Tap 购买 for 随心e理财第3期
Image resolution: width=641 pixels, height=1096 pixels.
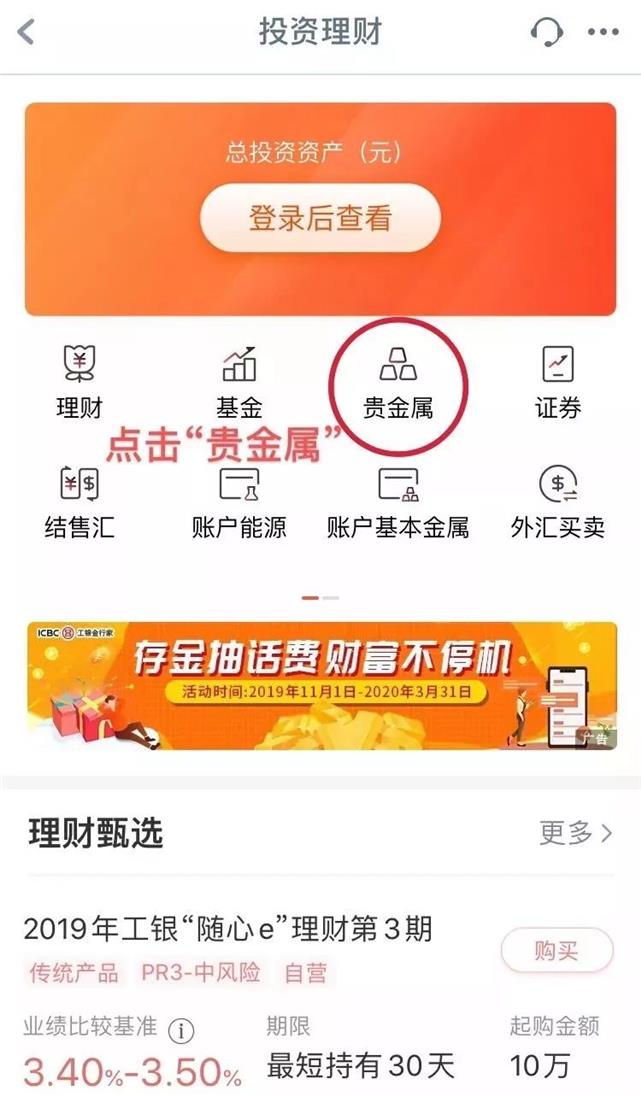557,950
